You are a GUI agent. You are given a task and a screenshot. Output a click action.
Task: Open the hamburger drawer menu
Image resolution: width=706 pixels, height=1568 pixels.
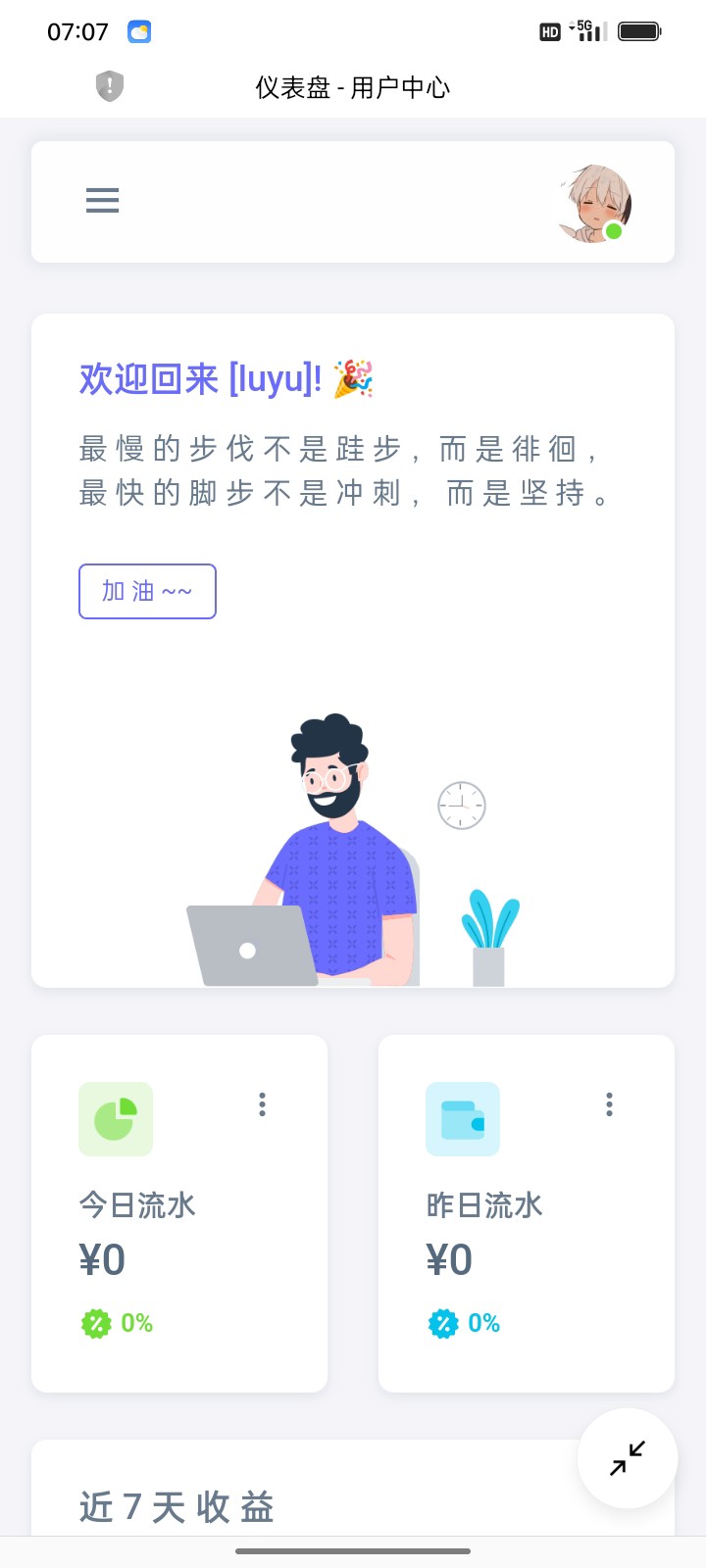click(x=102, y=201)
